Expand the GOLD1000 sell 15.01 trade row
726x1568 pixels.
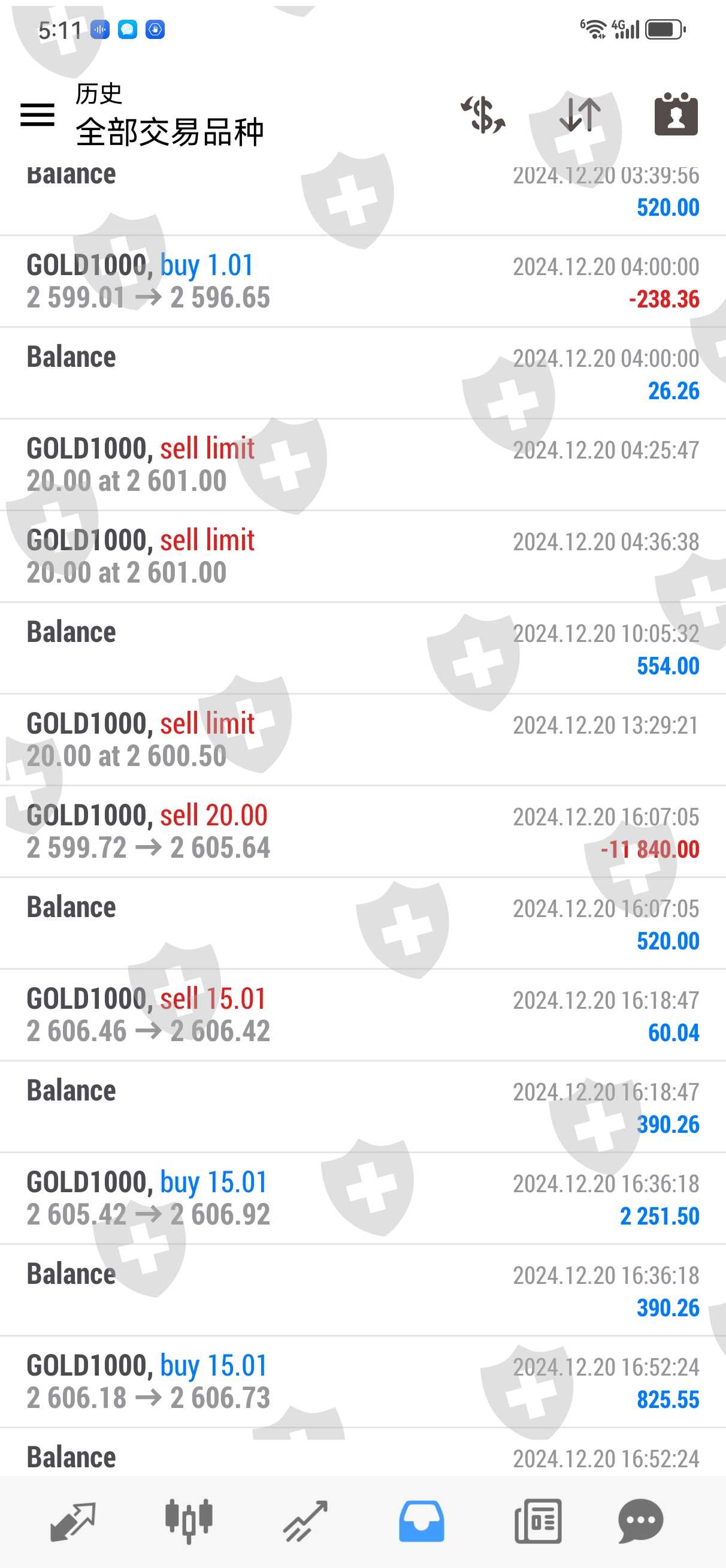(362, 1015)
